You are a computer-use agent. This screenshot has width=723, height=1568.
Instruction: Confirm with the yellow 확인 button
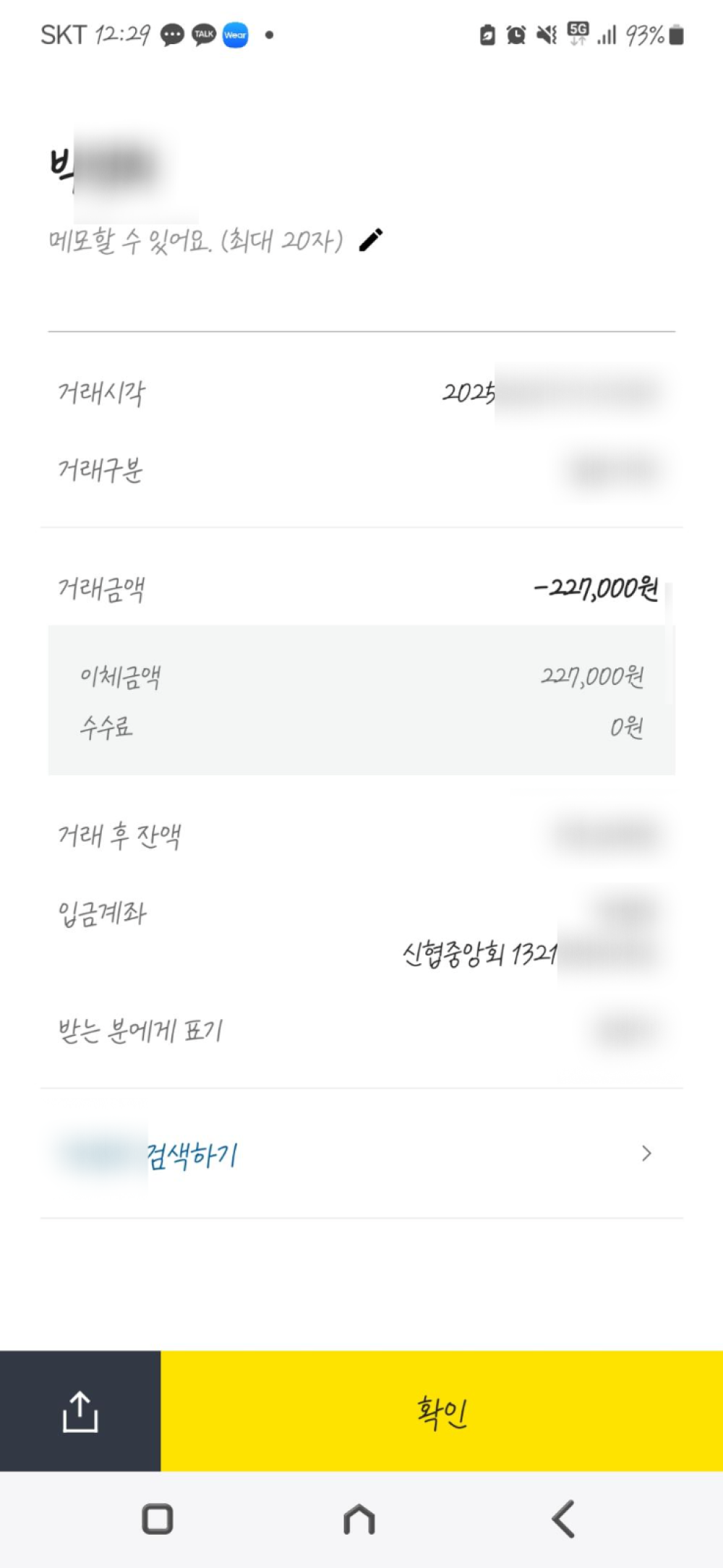[441, 1411]
